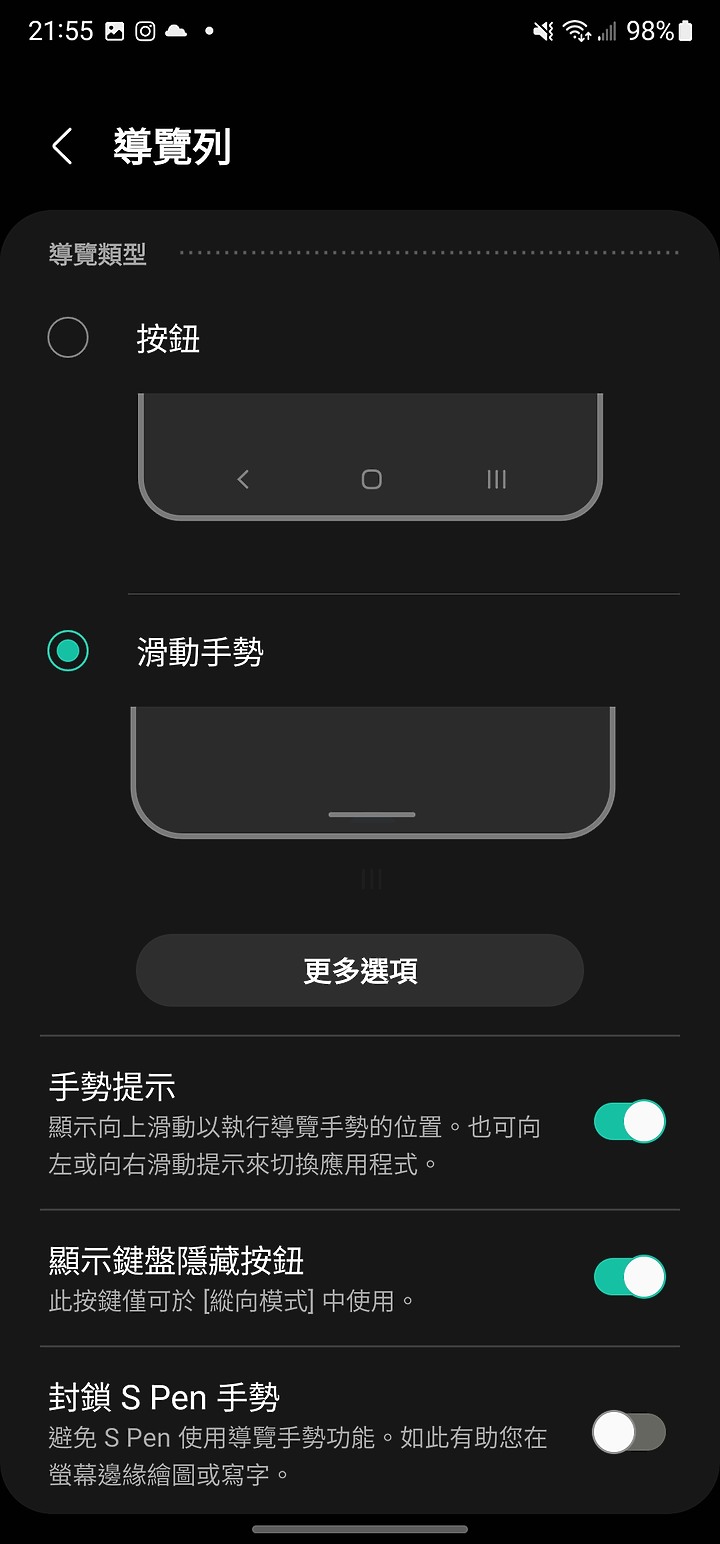This screenshot has height=1544, width=720.
Task: Tap the cloud icon in the status bar
Action: point(176,30)
